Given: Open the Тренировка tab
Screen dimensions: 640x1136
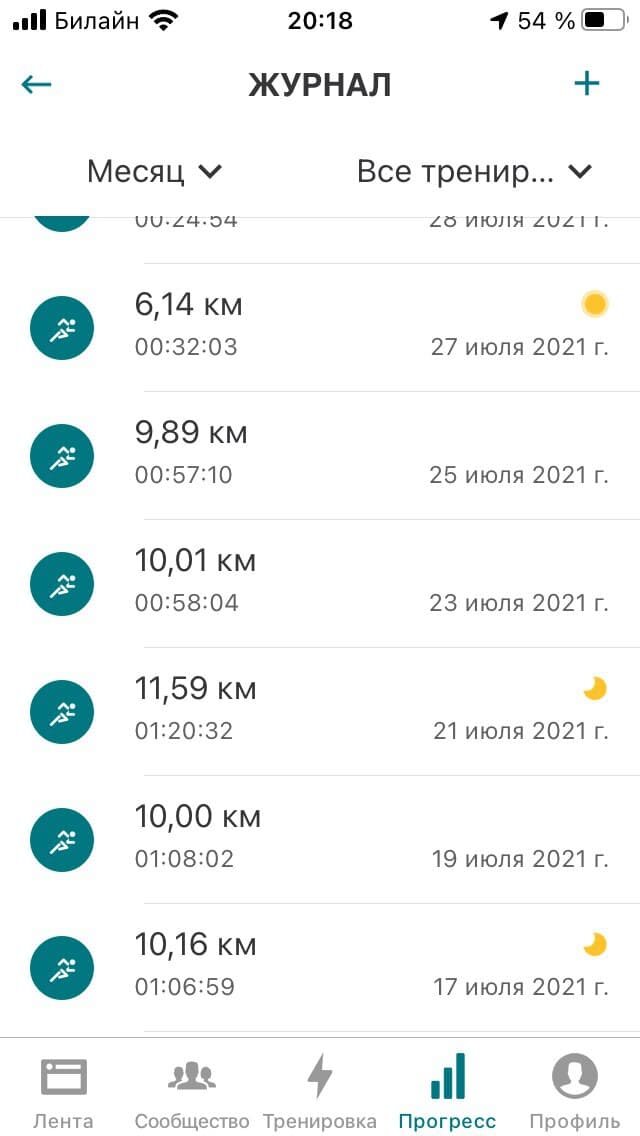Looking at the screenshot, I should (x=320, y=1090).
